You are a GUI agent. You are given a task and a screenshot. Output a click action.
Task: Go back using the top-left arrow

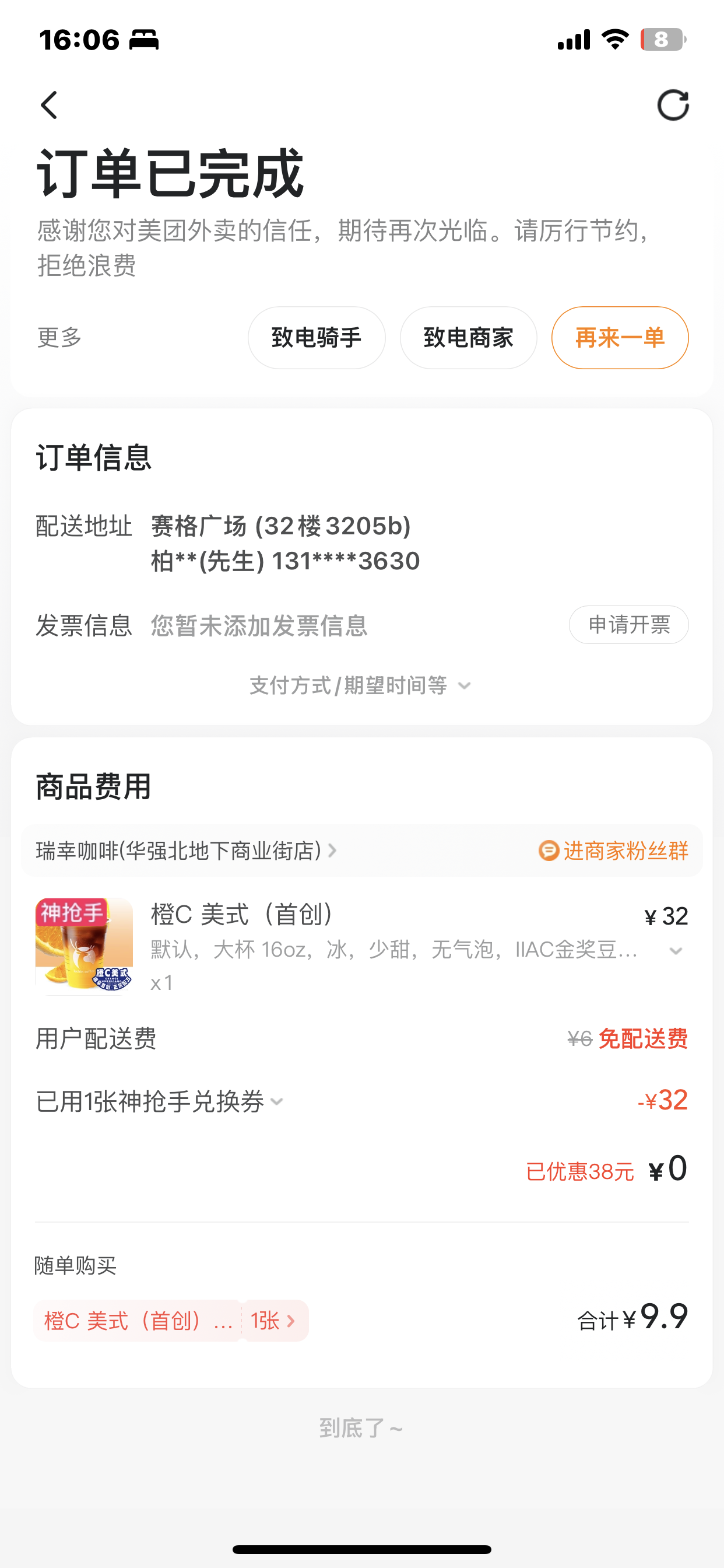click(50, 106)
